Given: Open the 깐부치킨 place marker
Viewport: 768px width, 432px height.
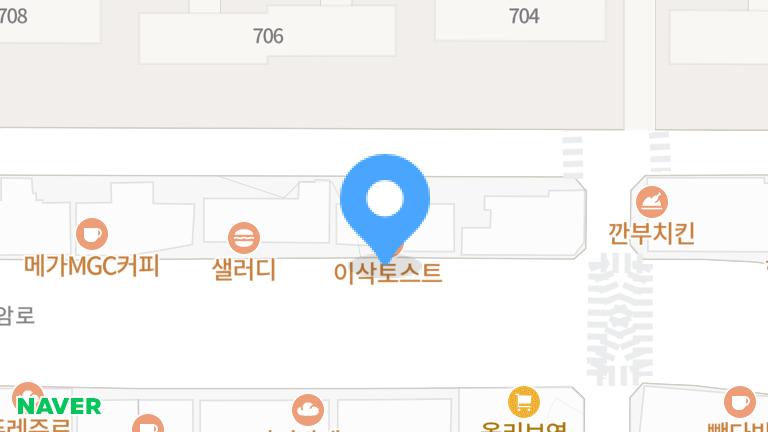Looking at the screenshot, I should (651, 202).
